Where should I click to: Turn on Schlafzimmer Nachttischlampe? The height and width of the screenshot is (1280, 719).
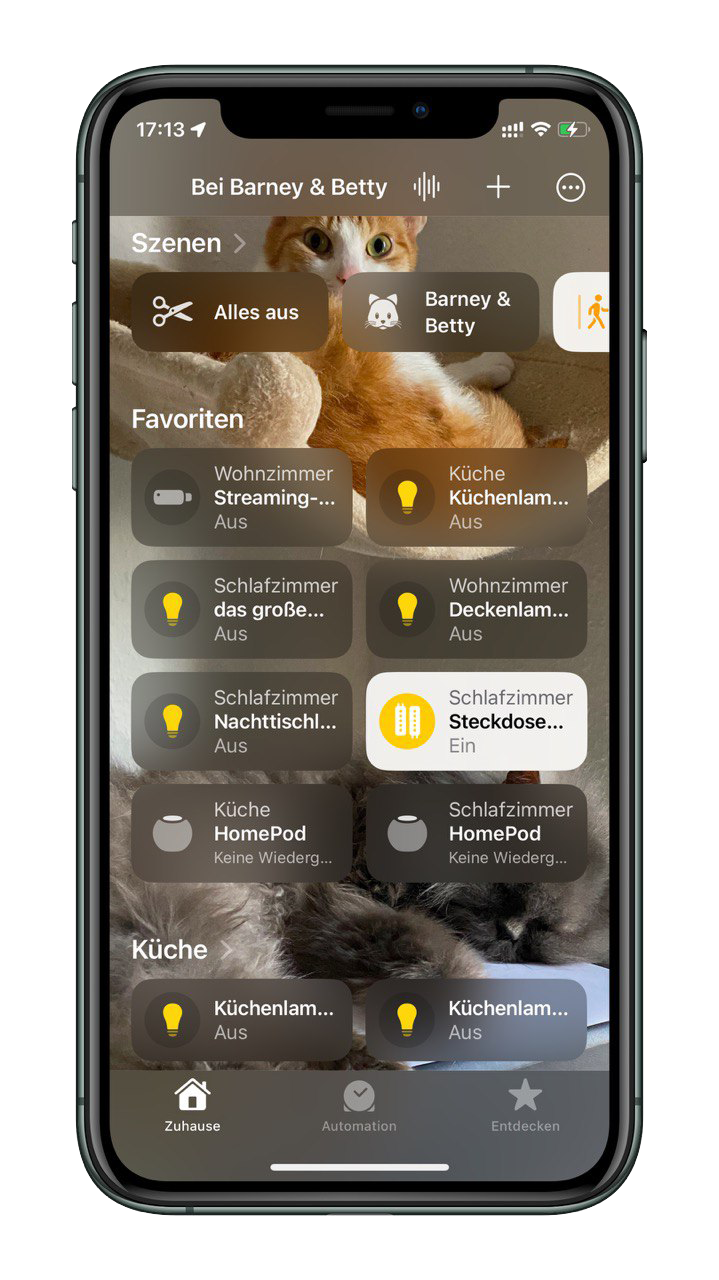tap(241, 721)
